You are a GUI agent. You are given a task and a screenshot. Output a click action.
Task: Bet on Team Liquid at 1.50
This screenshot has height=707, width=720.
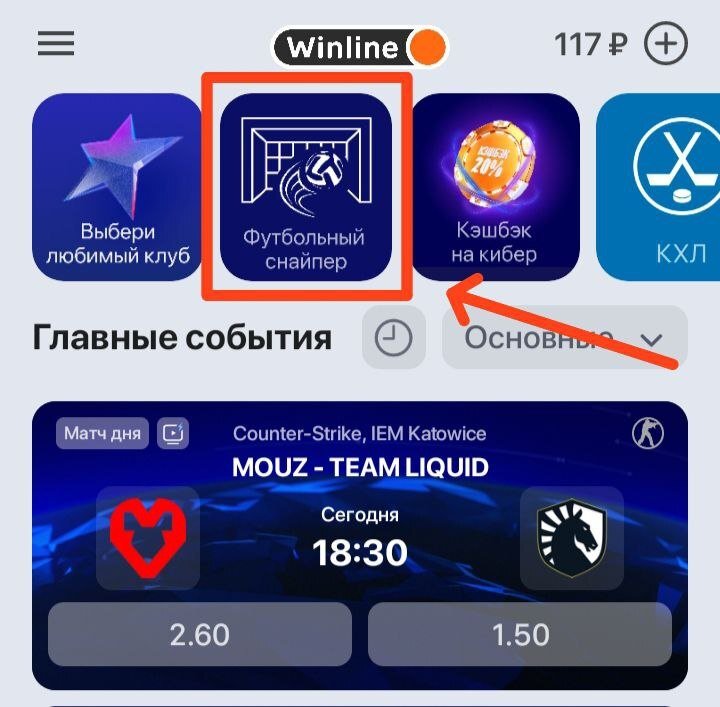(x=520, y=634)
